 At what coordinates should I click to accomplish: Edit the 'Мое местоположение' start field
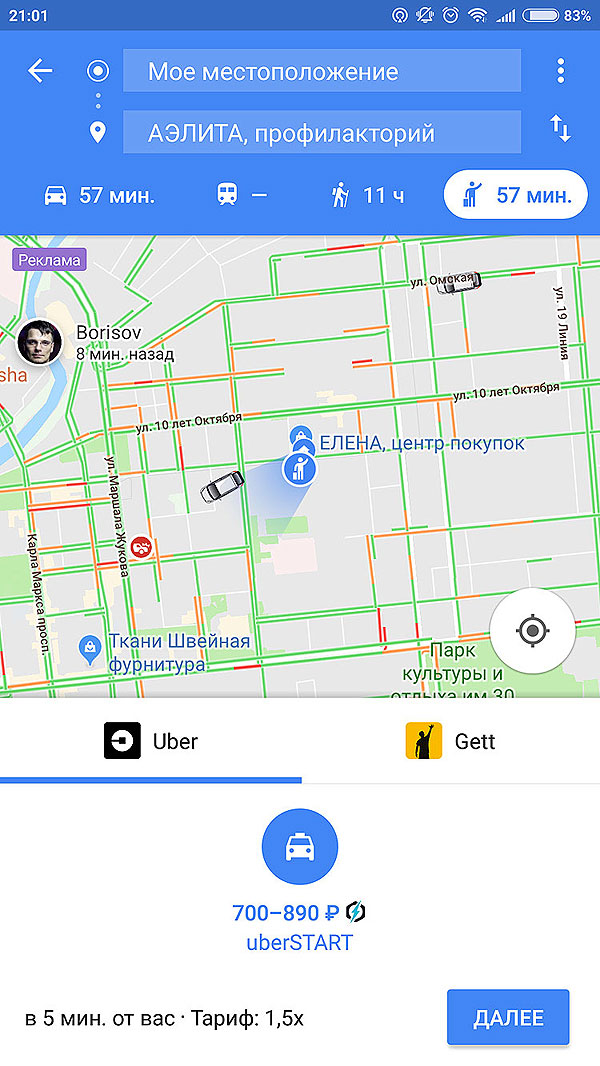pos(321,72)
